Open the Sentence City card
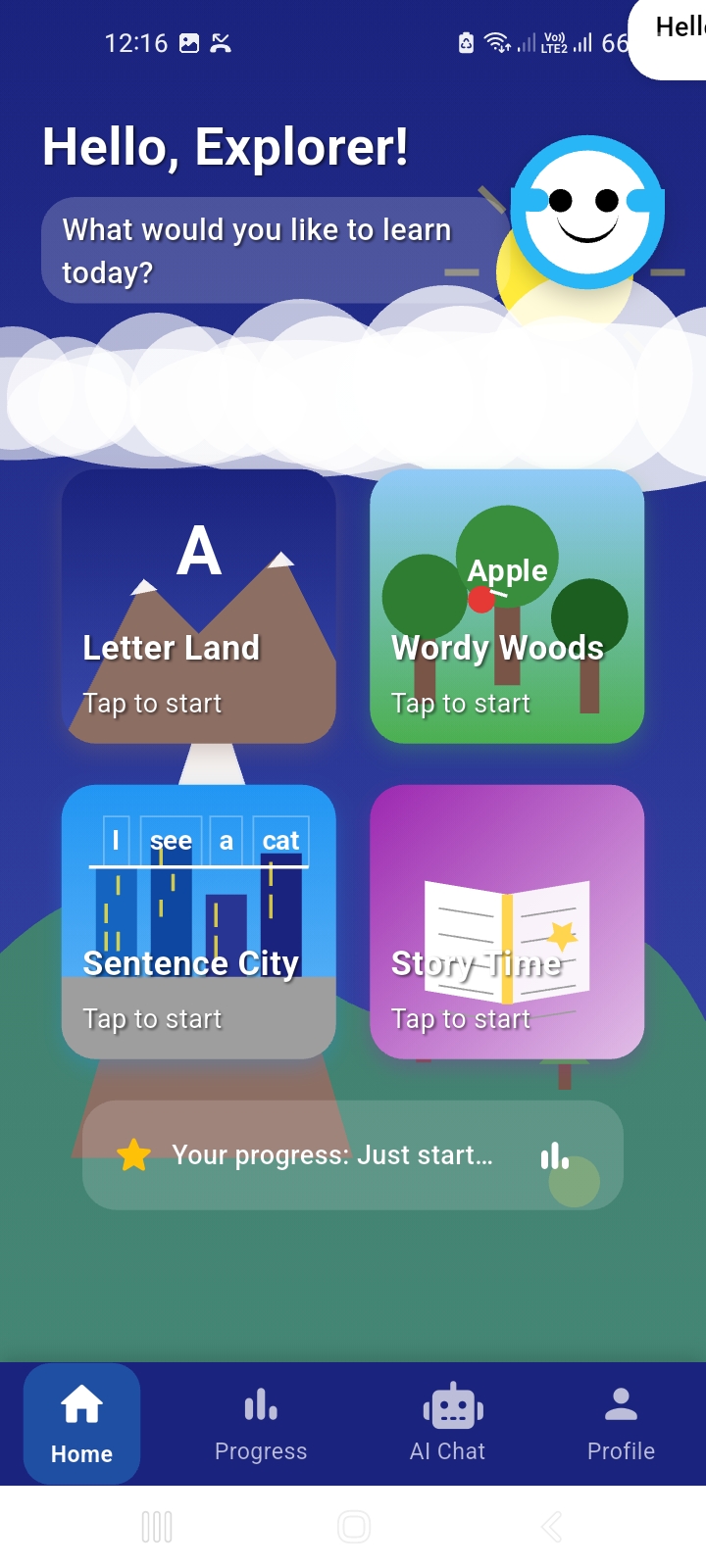The width and height of the screenshot is (706, 1568). pos(199,922)
